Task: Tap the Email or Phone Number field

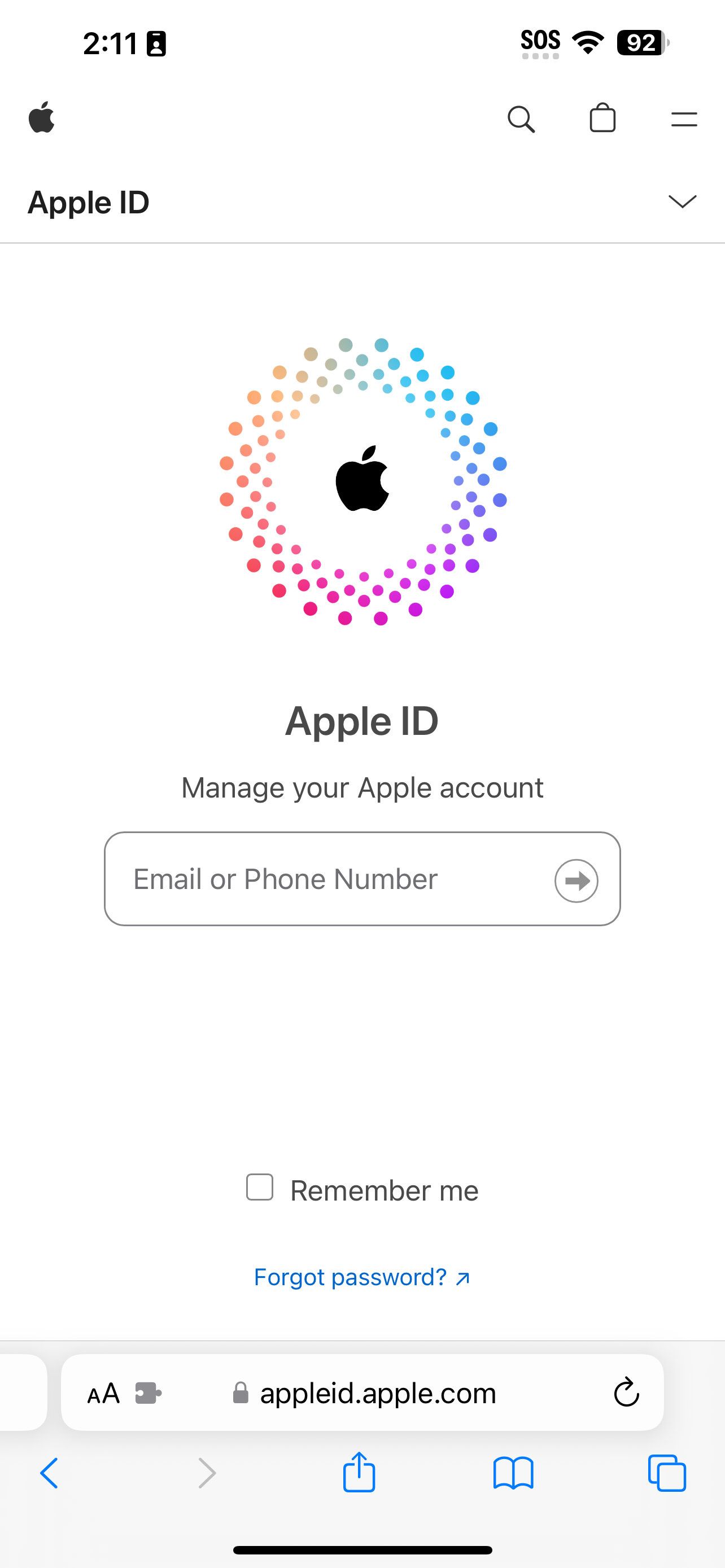Action: click(329, 879)
